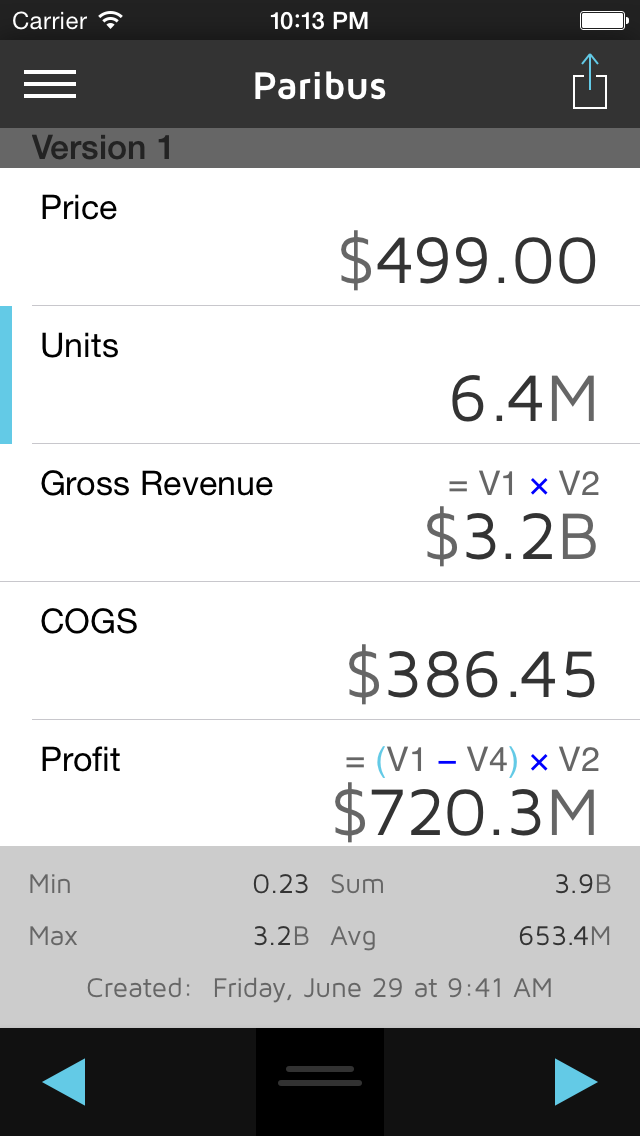Select the Units row

[x=320, y=375]
